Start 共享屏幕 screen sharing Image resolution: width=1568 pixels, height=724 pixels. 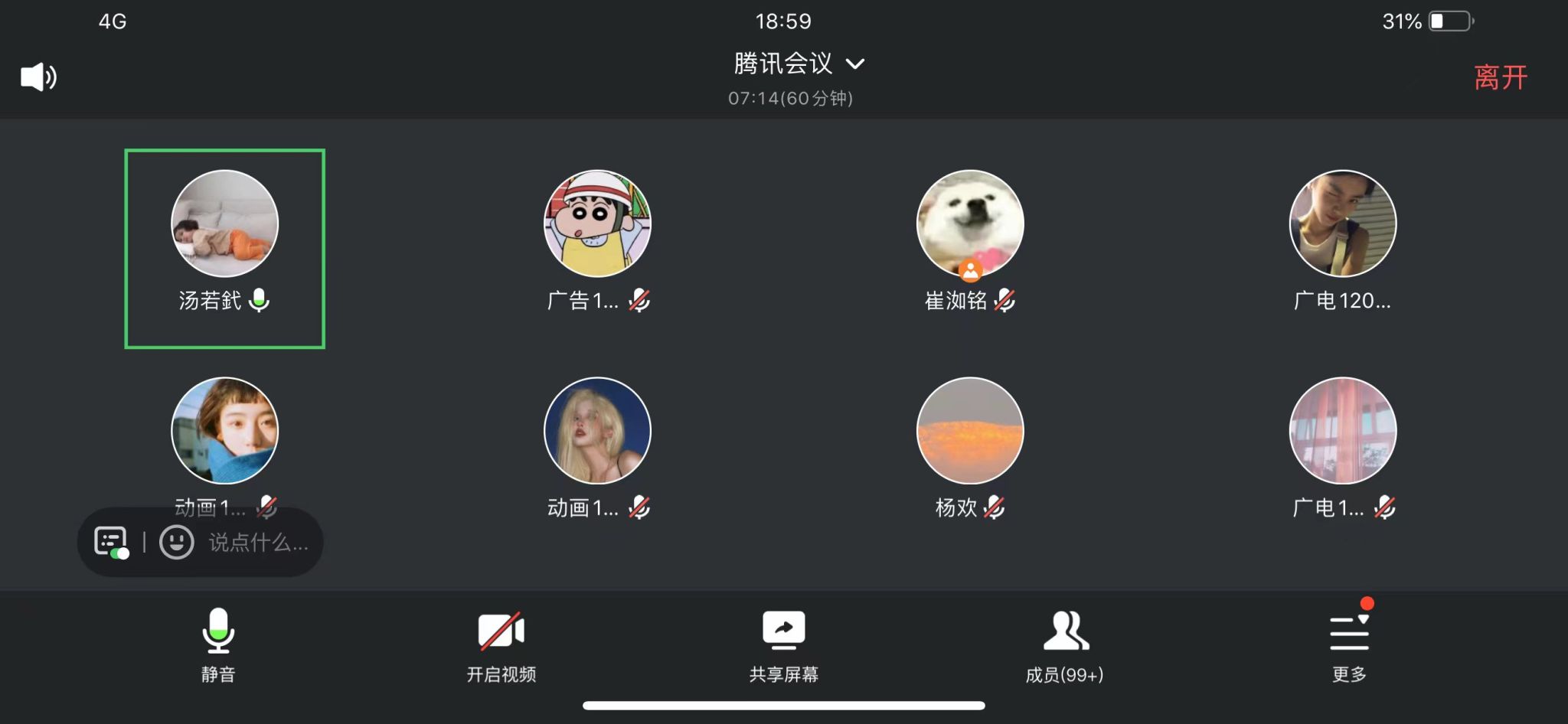(783, 644)
